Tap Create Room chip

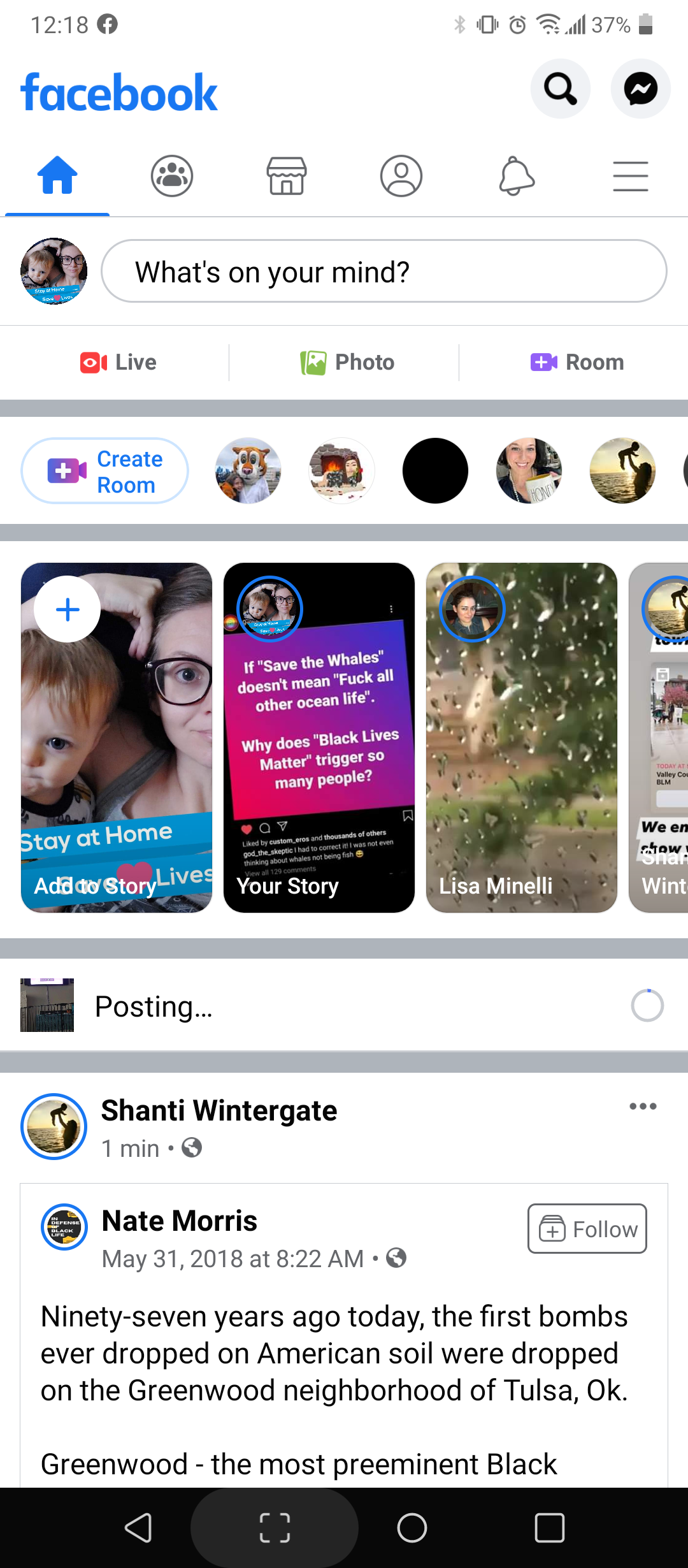point(105,471)
